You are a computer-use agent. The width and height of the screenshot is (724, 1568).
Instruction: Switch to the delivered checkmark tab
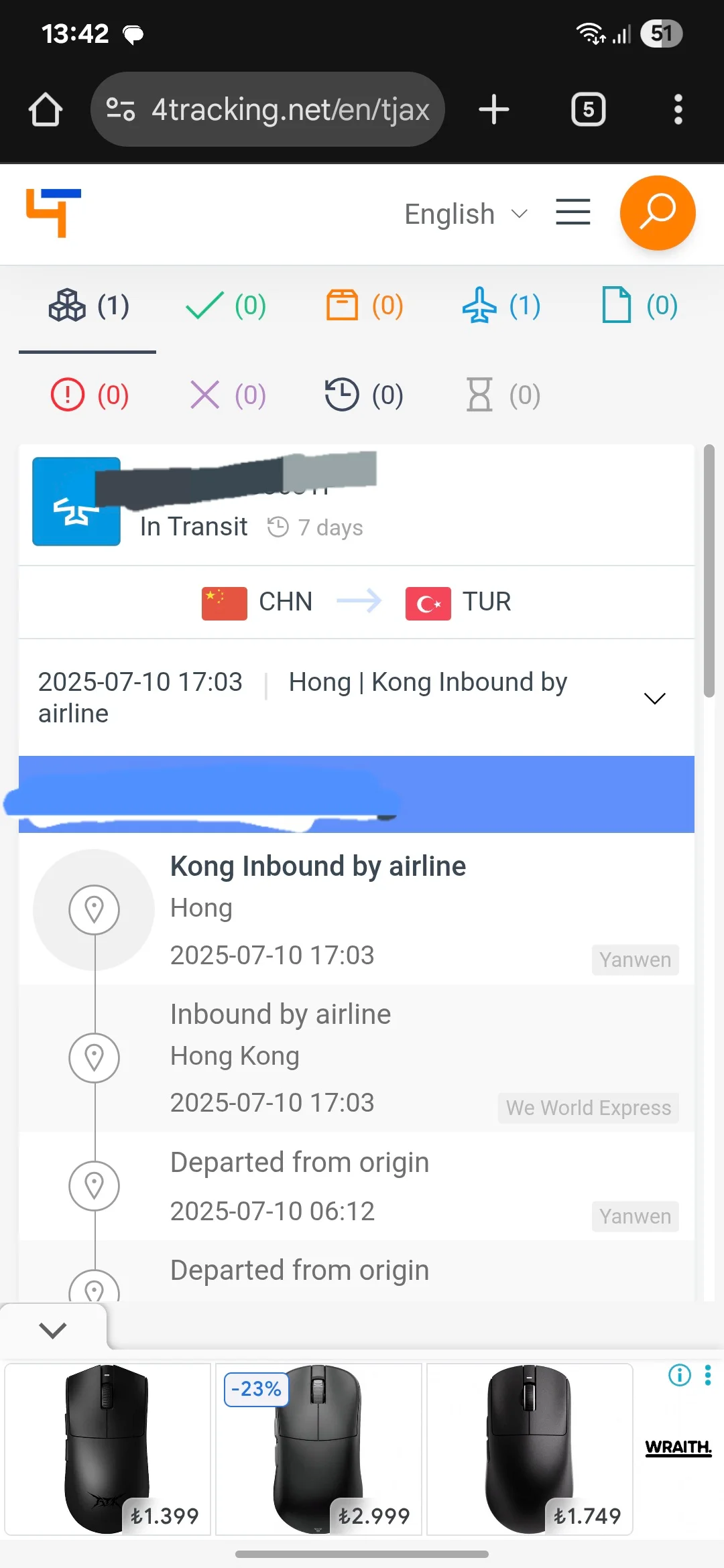[225, 306]
